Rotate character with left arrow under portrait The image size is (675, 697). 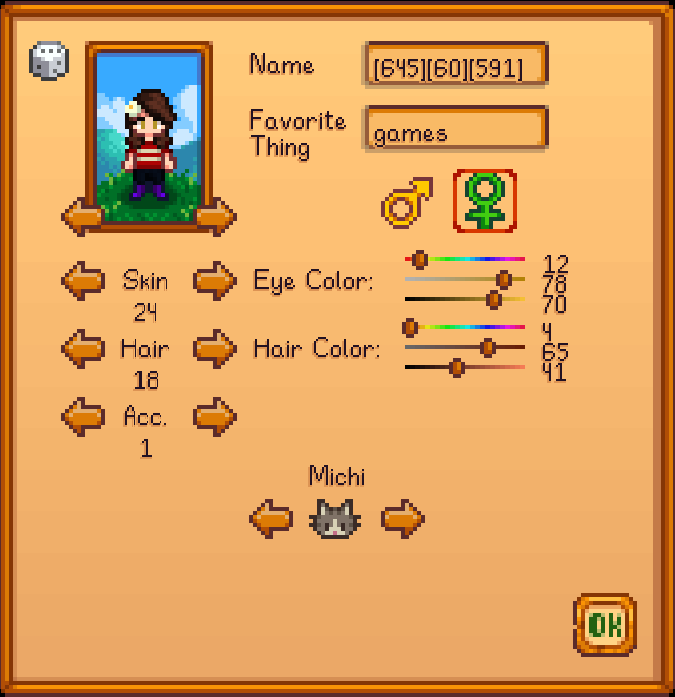(82, 215)
